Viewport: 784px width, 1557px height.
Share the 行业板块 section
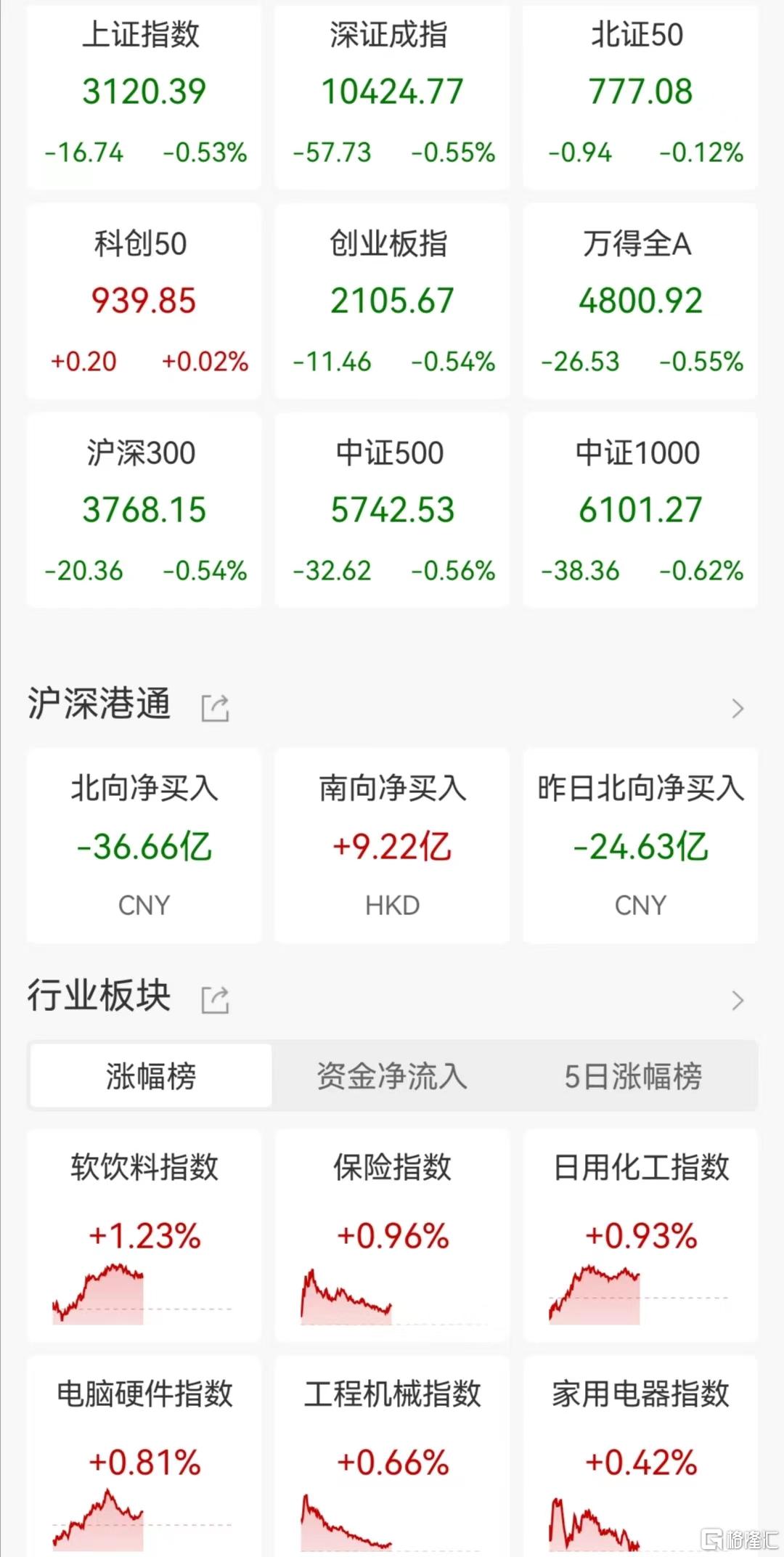(x=215, y=999)
